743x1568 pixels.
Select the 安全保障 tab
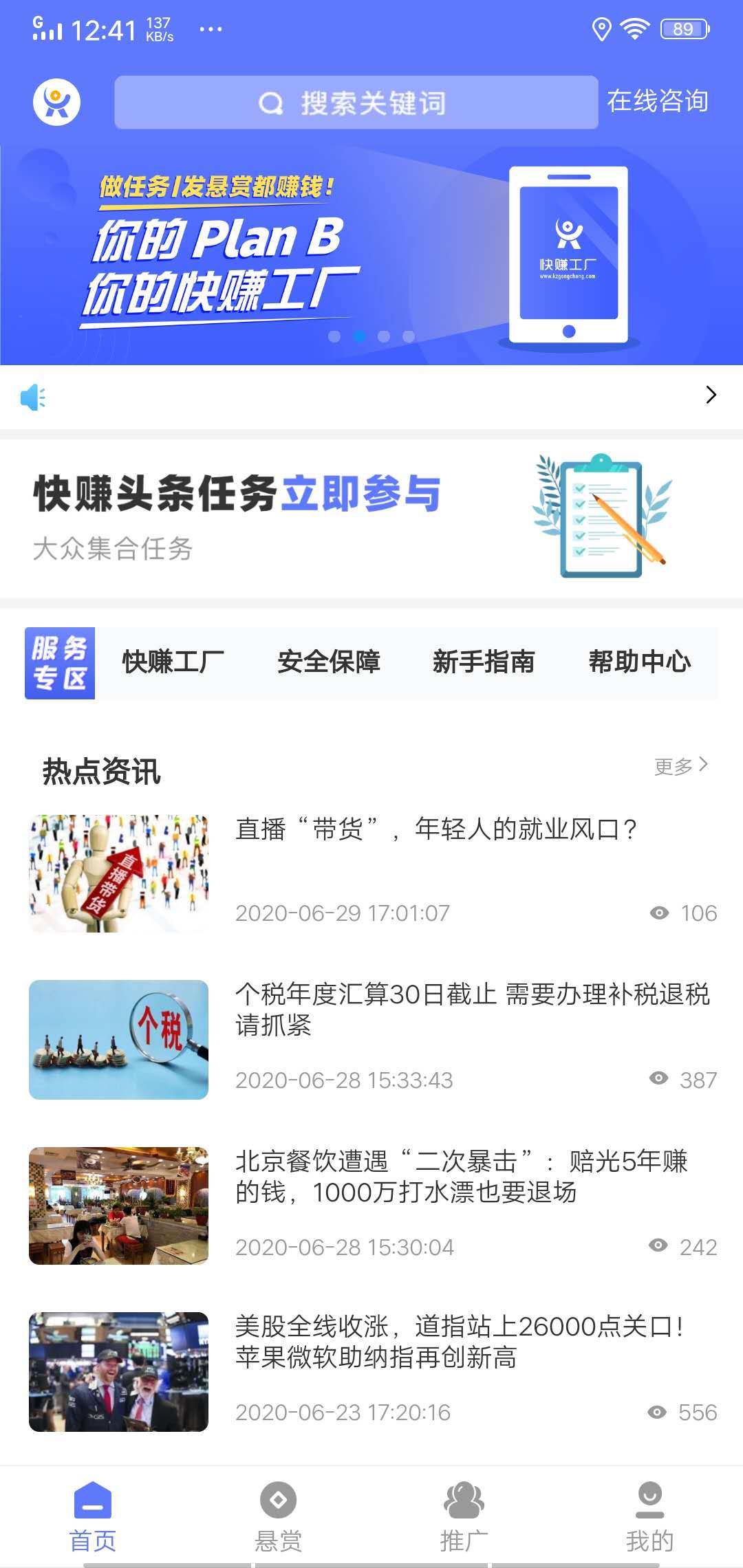330,662
